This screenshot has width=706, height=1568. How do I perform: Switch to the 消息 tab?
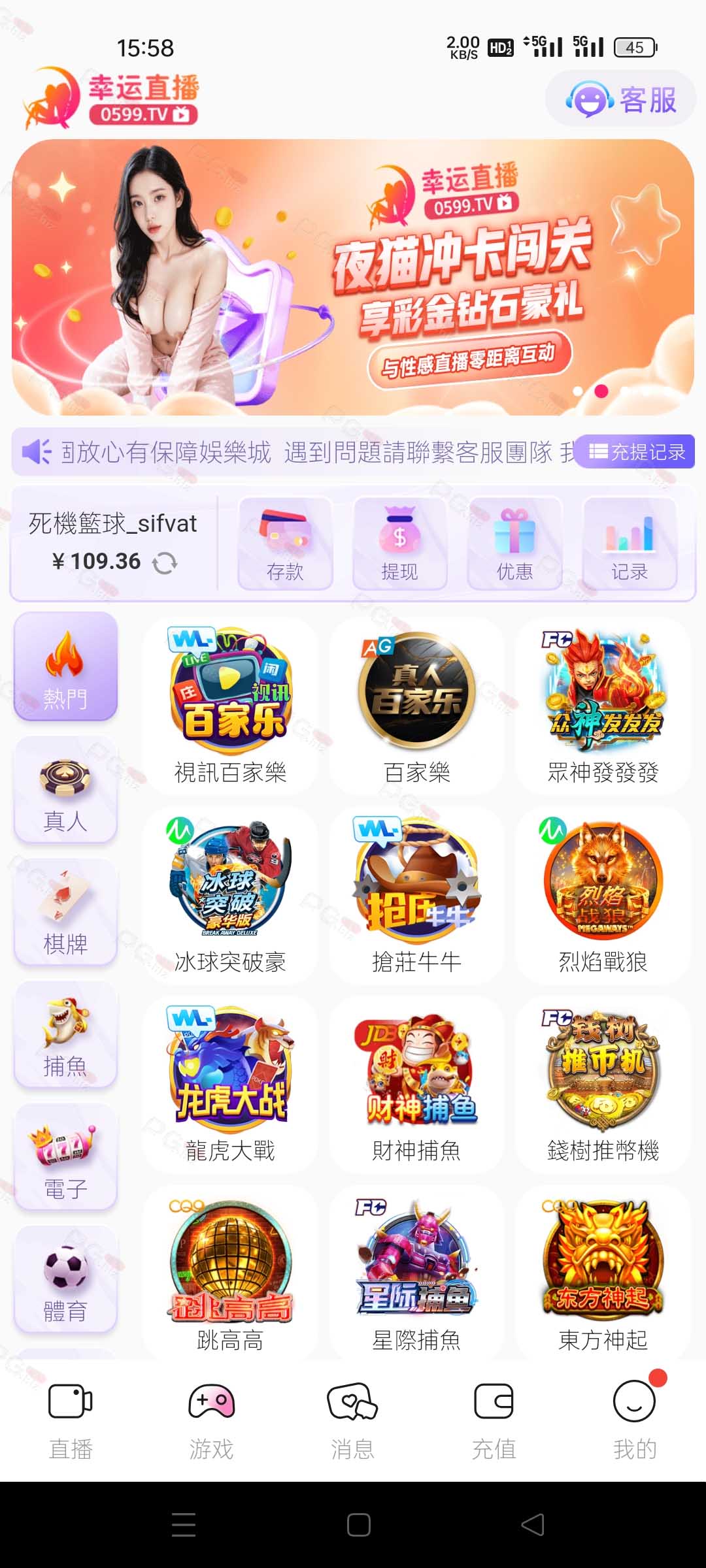[352, 1420]
